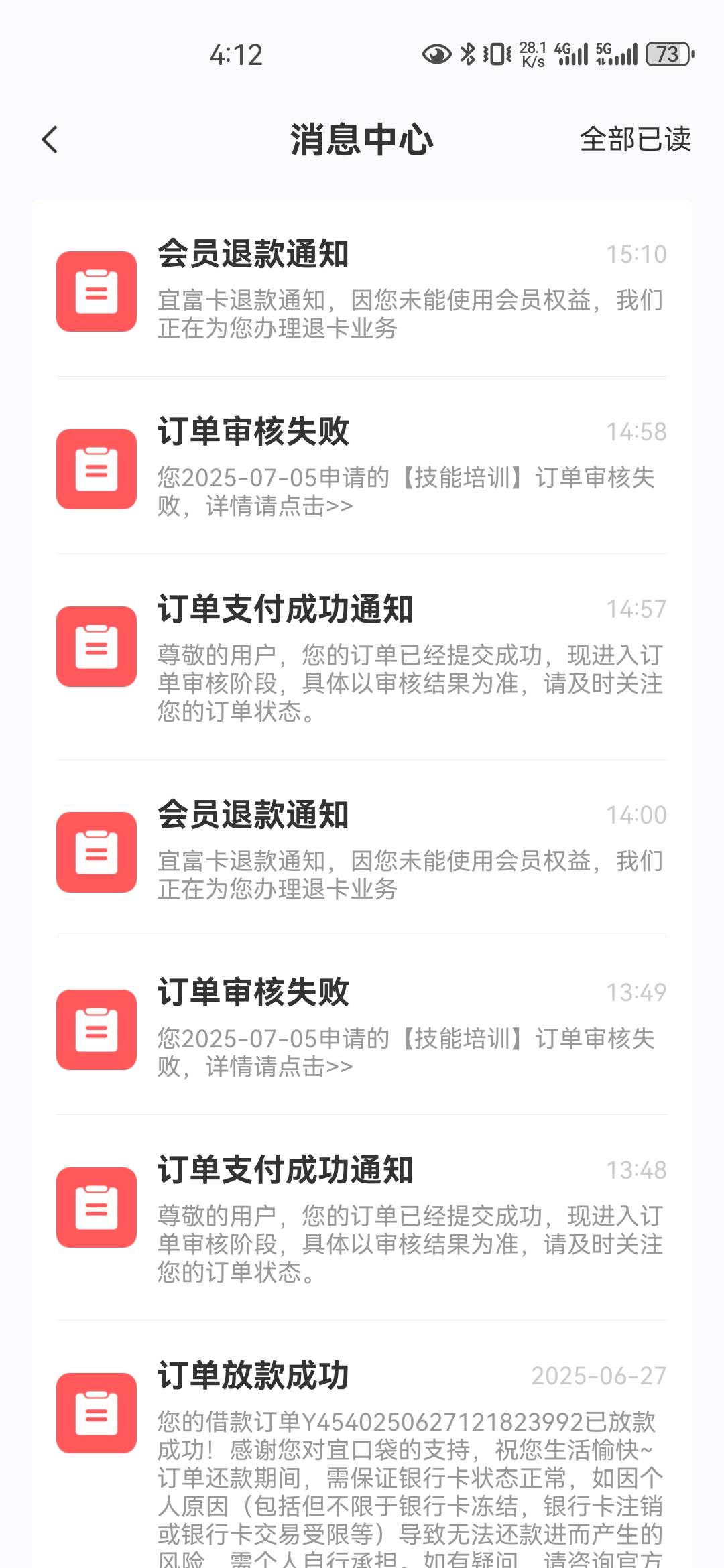724x1568 pixels.
Task: Go back from the message center
Action: coord(50,139)
